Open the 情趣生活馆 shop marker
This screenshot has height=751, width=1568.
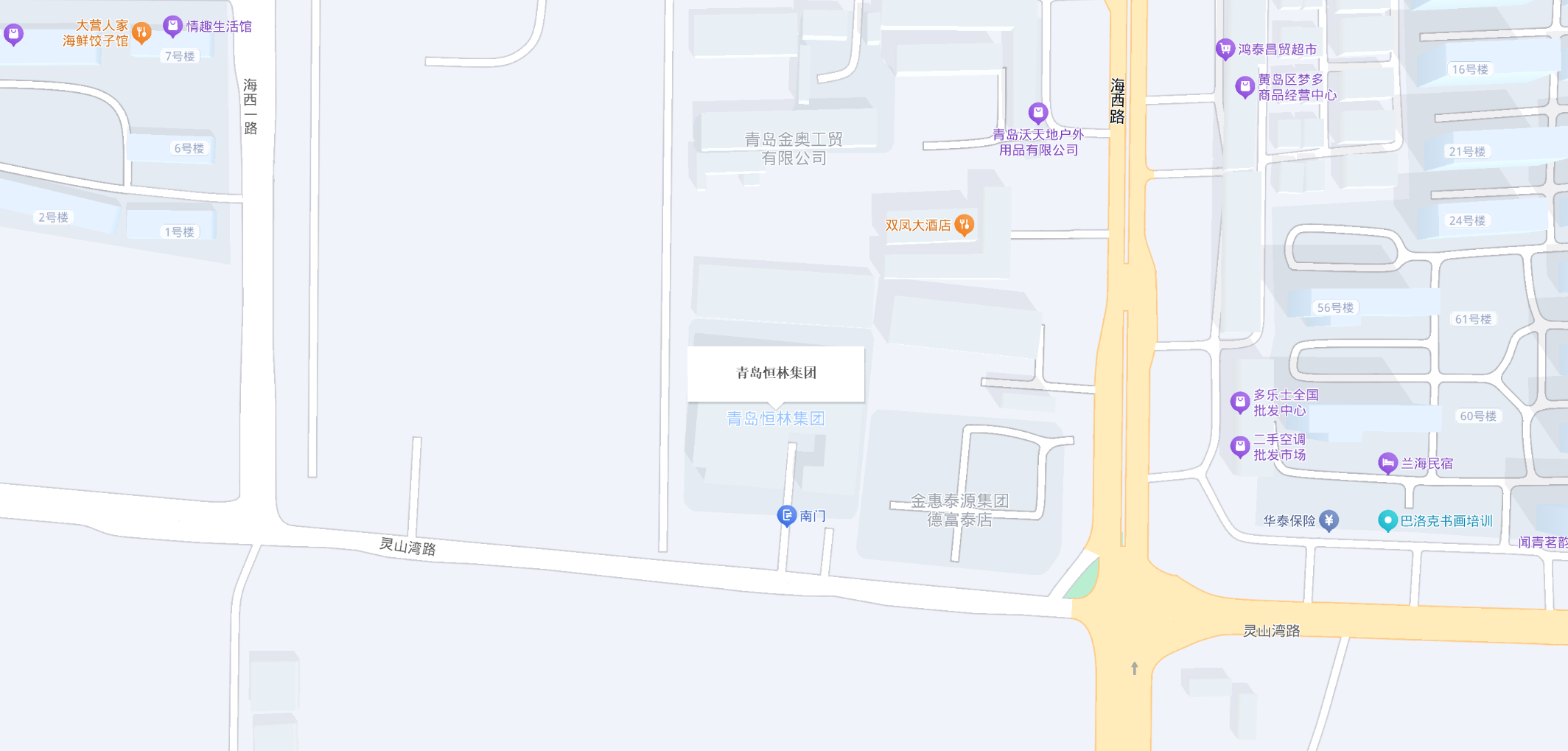point(172,27)
